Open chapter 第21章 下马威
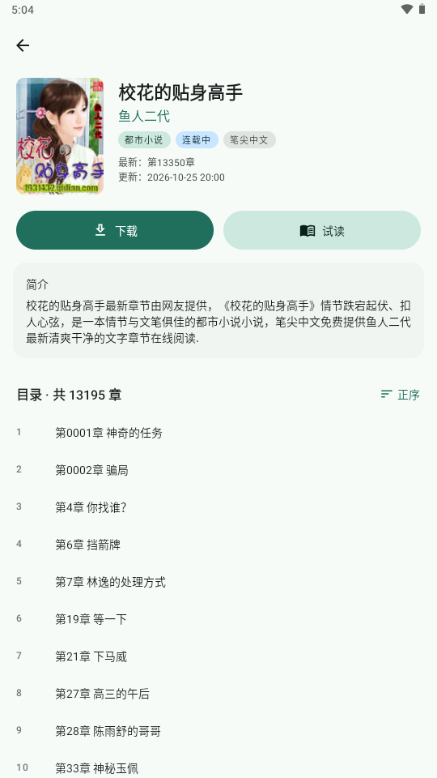 (x=218, y=656)
